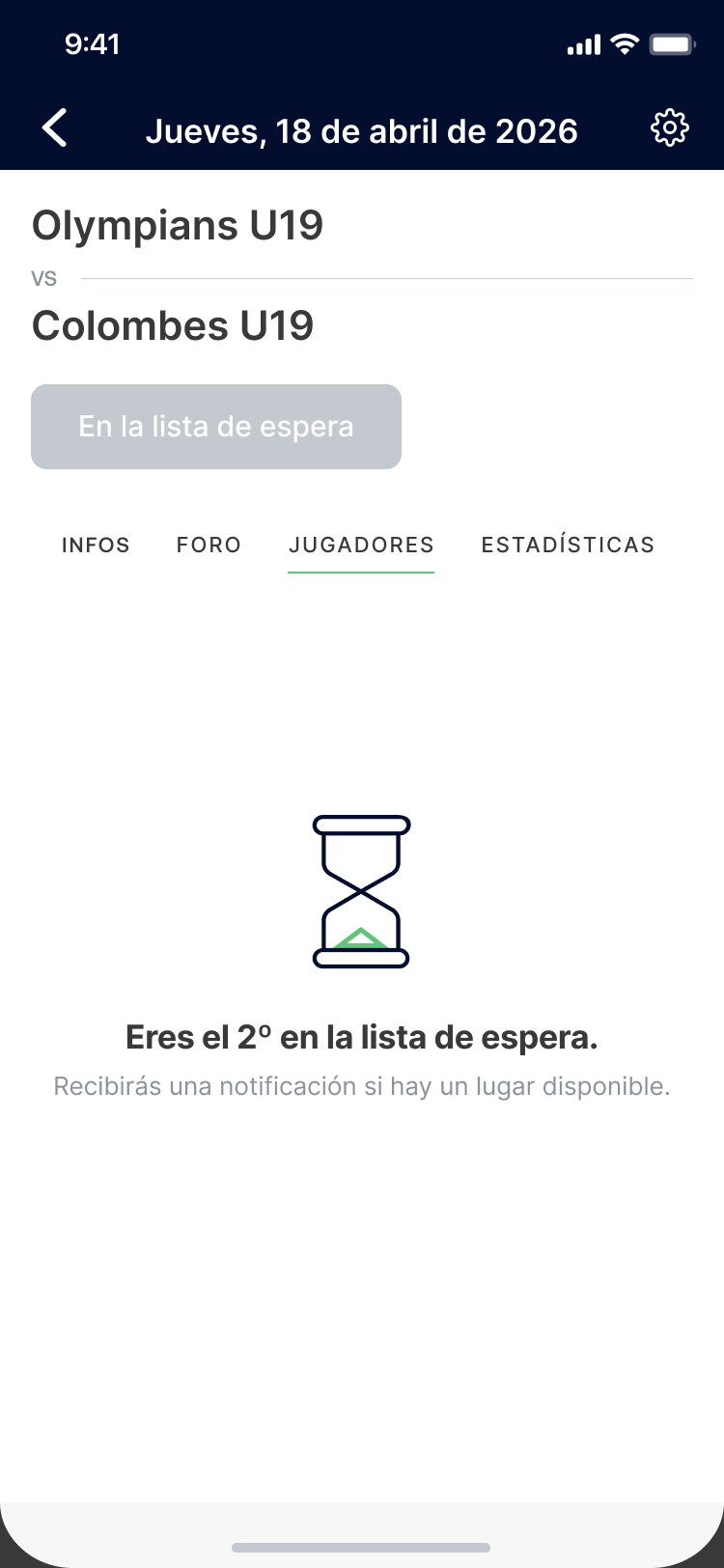Open the settings gear icon
This screenshot has height=1568, width=724.
pyautogui.click(x=669, y=128)
